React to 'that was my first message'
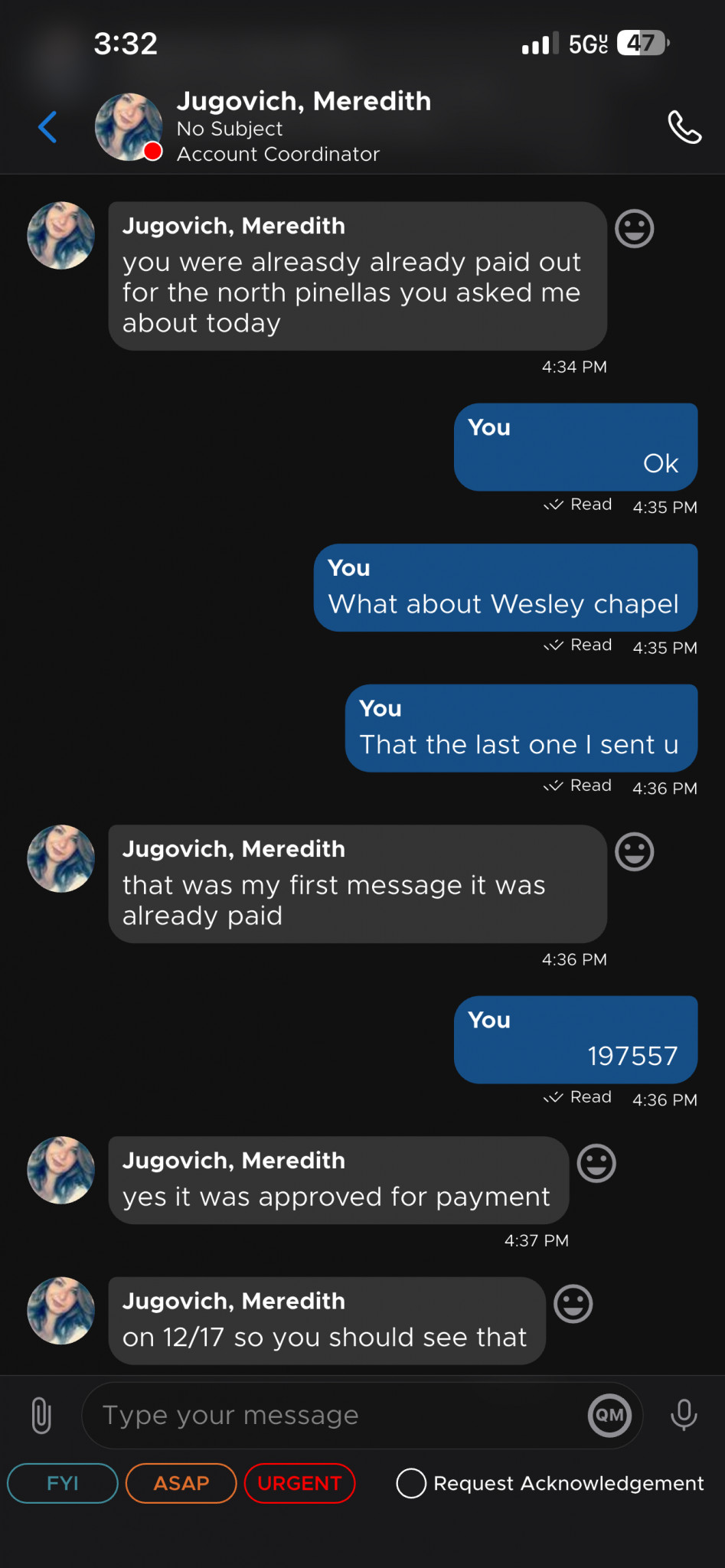Viewport: 725px width, 1568px height. 635,852
